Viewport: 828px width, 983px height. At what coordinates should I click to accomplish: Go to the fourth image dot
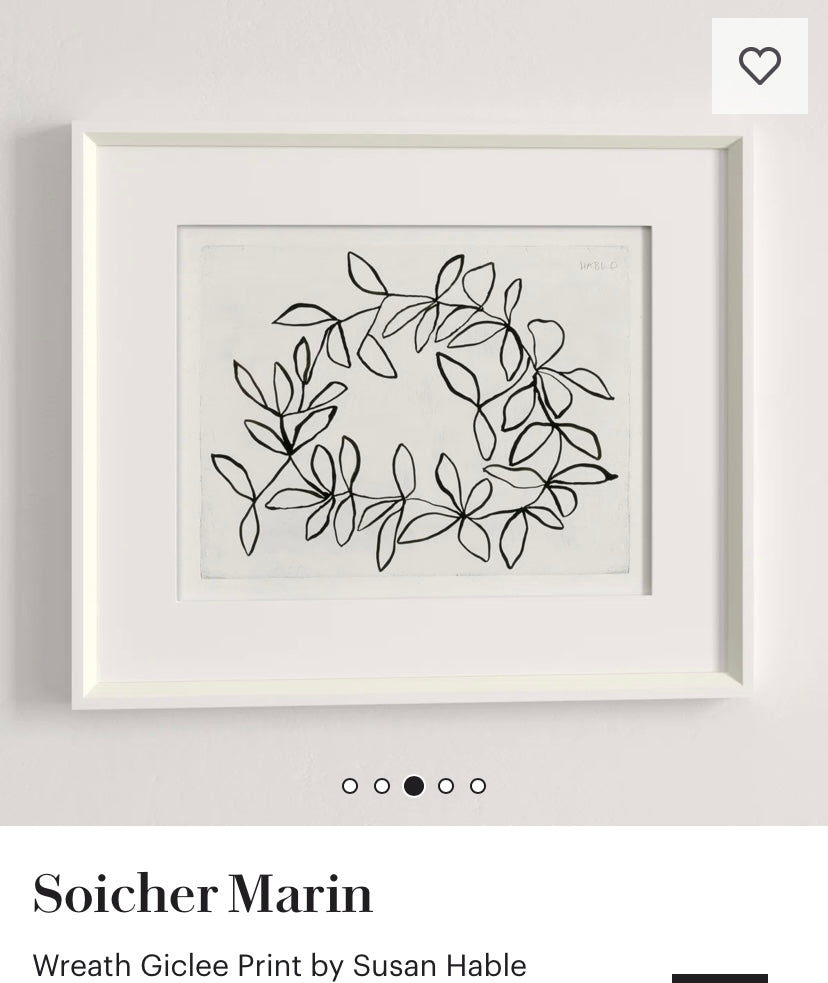446,786
